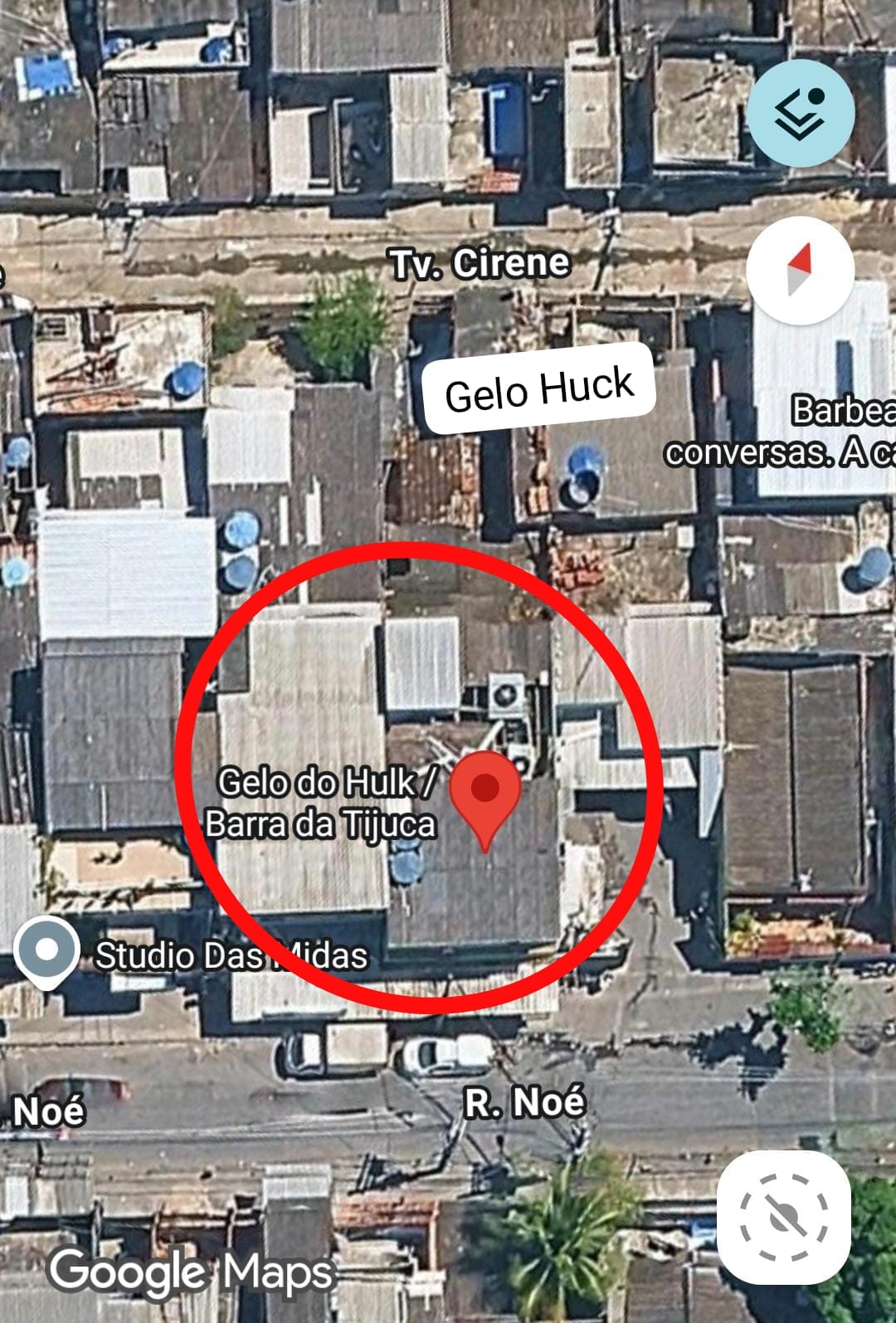Open the map layers button

800,114
